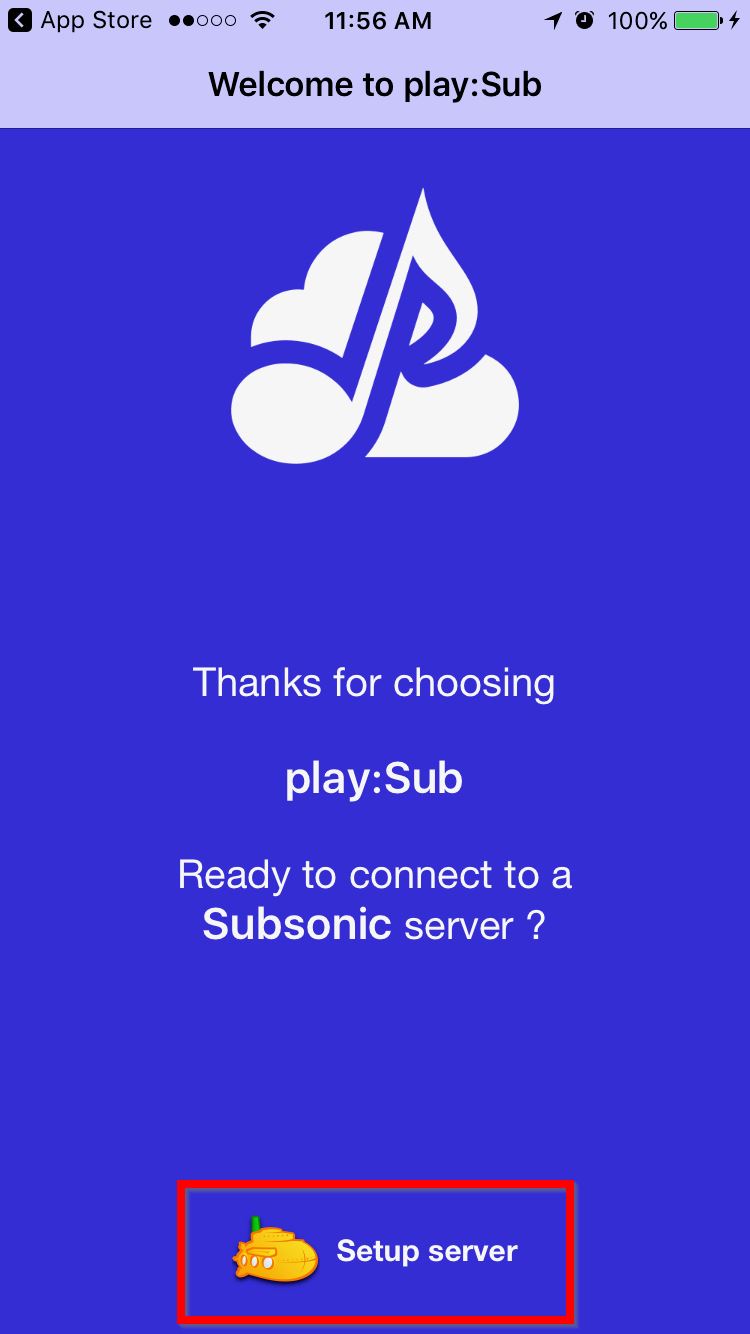Click the 100% battery percentage text
This screenshot has width=750, height=1334.
pyautogui.click(x=637, y=19)
